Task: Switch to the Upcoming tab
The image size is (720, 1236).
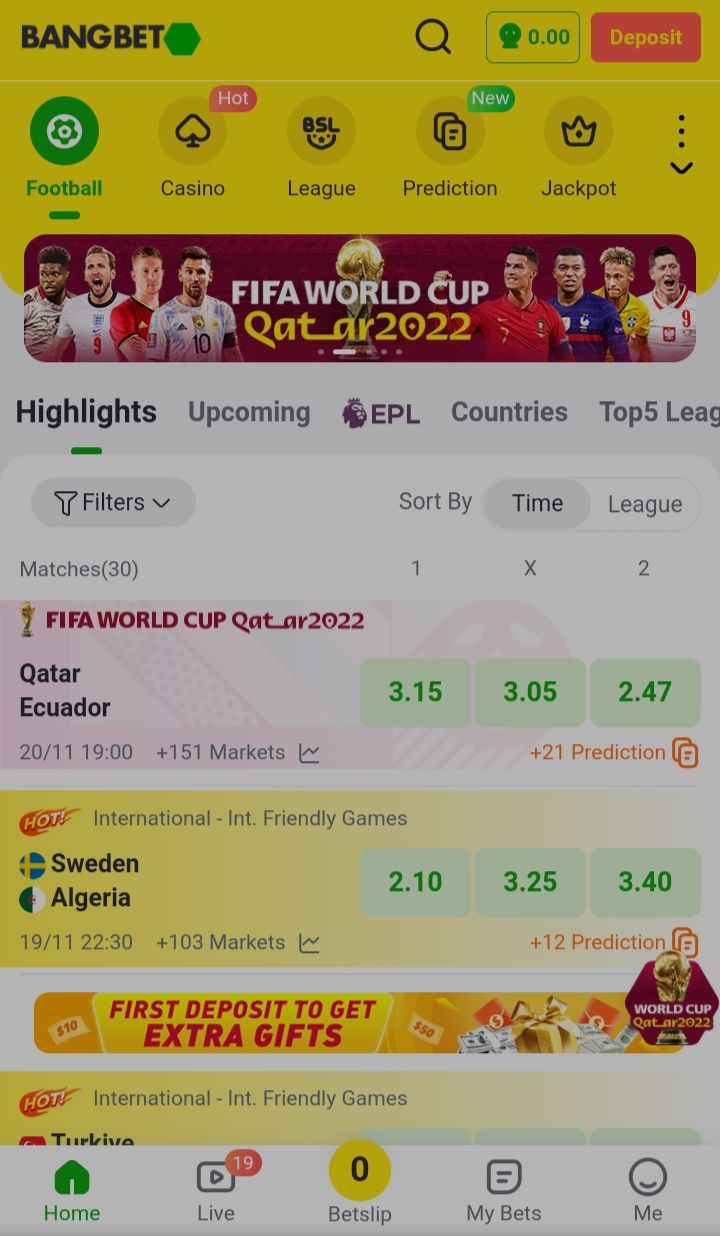Action: tap(249, 412)
